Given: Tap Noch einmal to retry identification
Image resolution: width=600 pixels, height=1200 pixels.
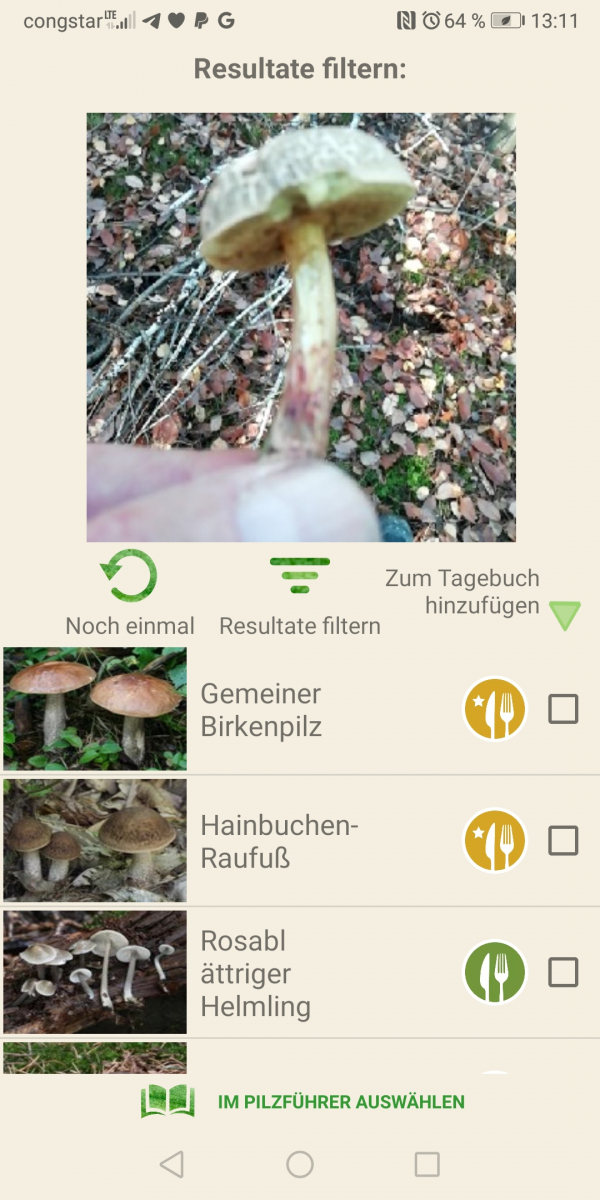Looking at the screenshot, I should 130,593.
